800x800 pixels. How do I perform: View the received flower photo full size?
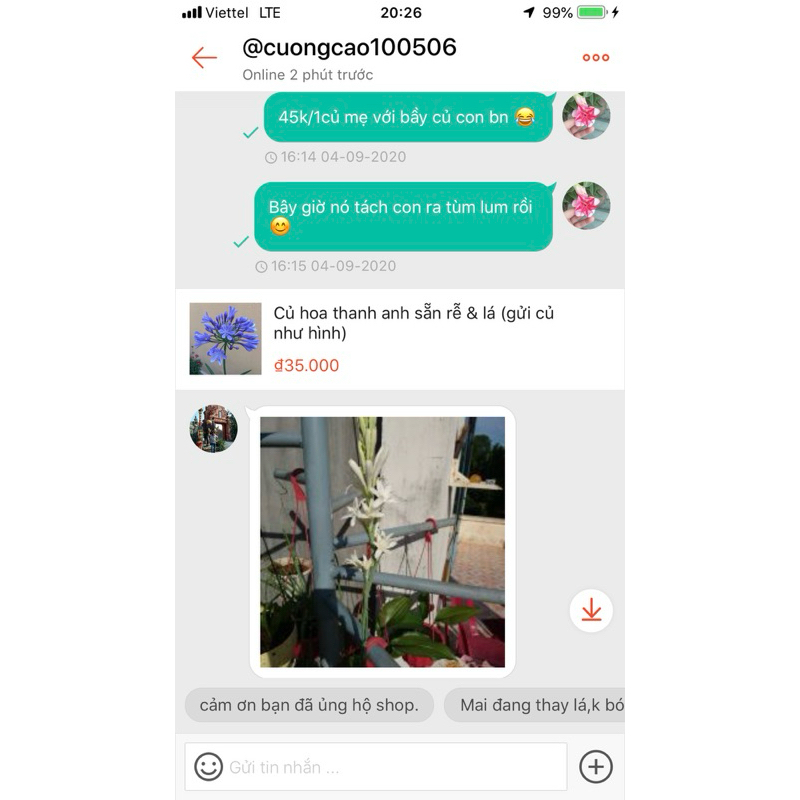coord(382,542)
